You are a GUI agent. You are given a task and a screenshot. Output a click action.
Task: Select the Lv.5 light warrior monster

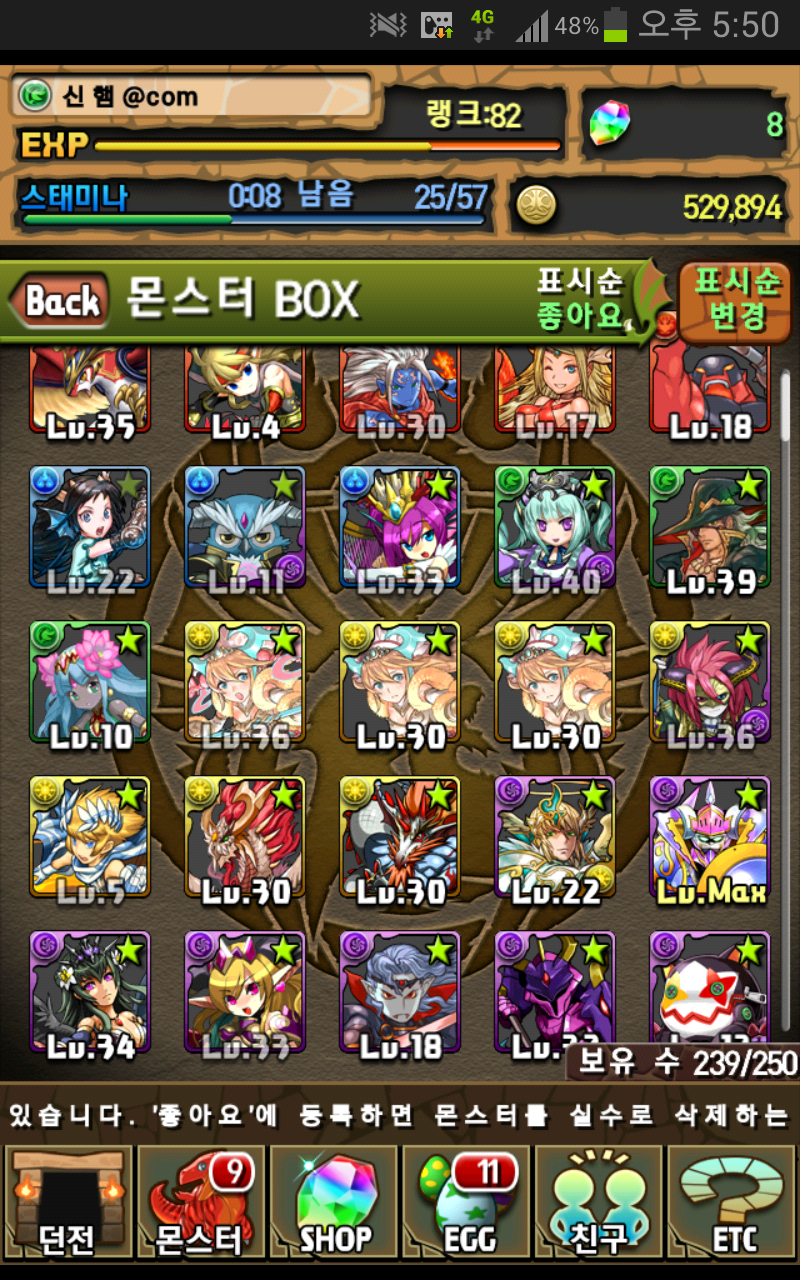click(90, 837)
